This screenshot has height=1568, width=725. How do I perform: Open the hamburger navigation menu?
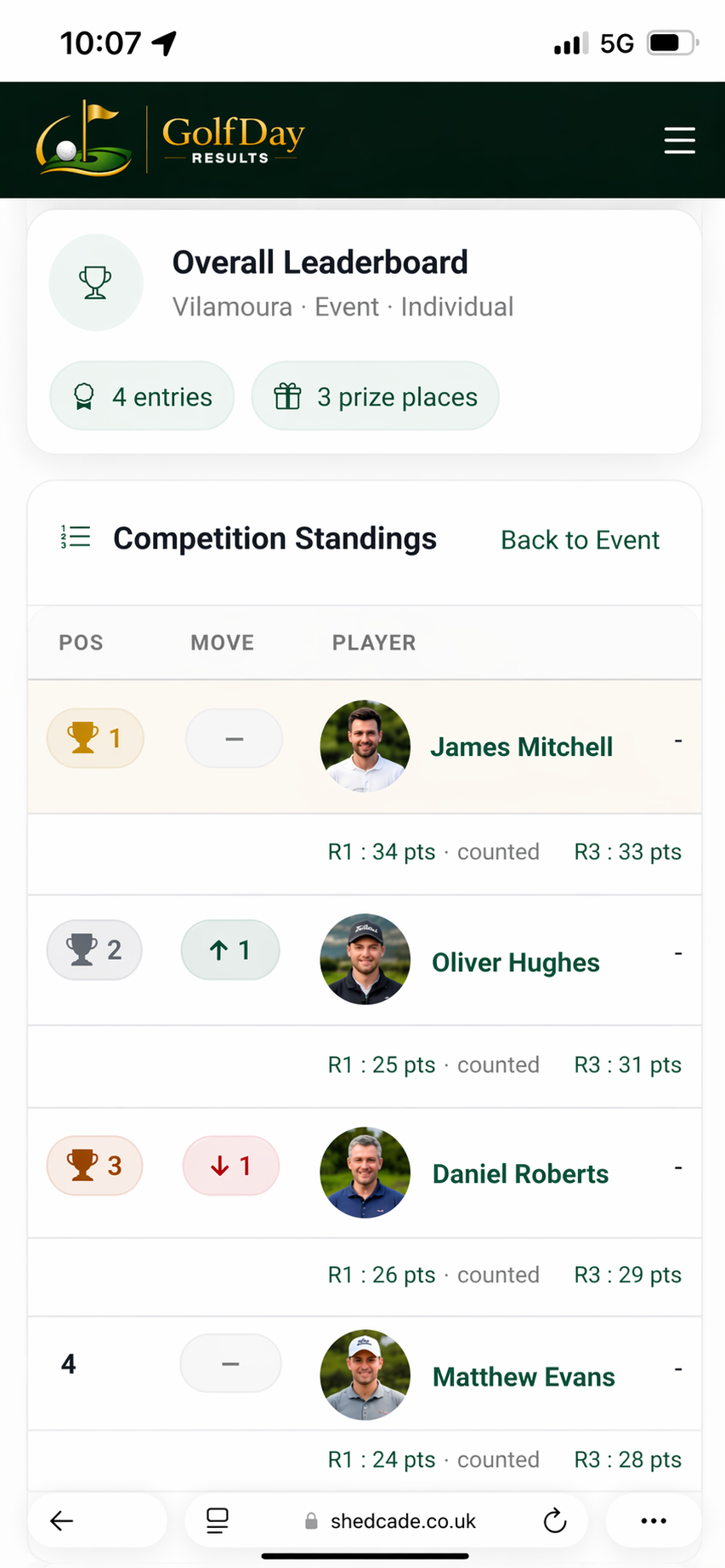click(679, 140)
